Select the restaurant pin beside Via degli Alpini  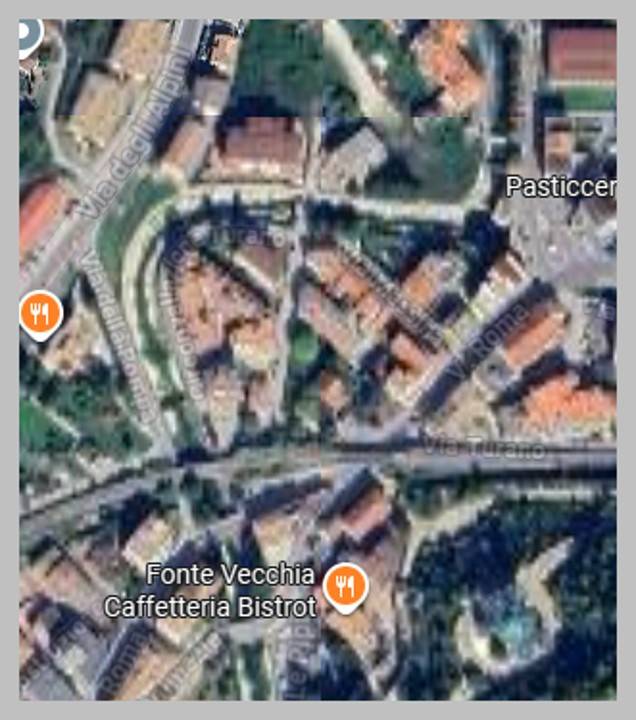[40, 315]
